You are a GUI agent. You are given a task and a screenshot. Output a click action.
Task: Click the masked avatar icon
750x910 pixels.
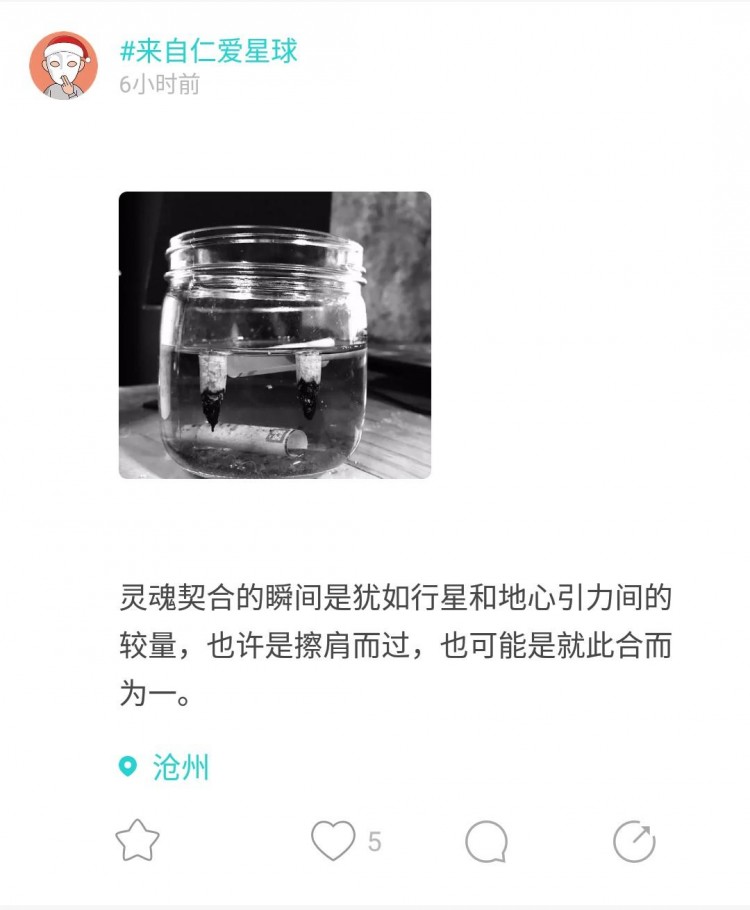point(63,67)
